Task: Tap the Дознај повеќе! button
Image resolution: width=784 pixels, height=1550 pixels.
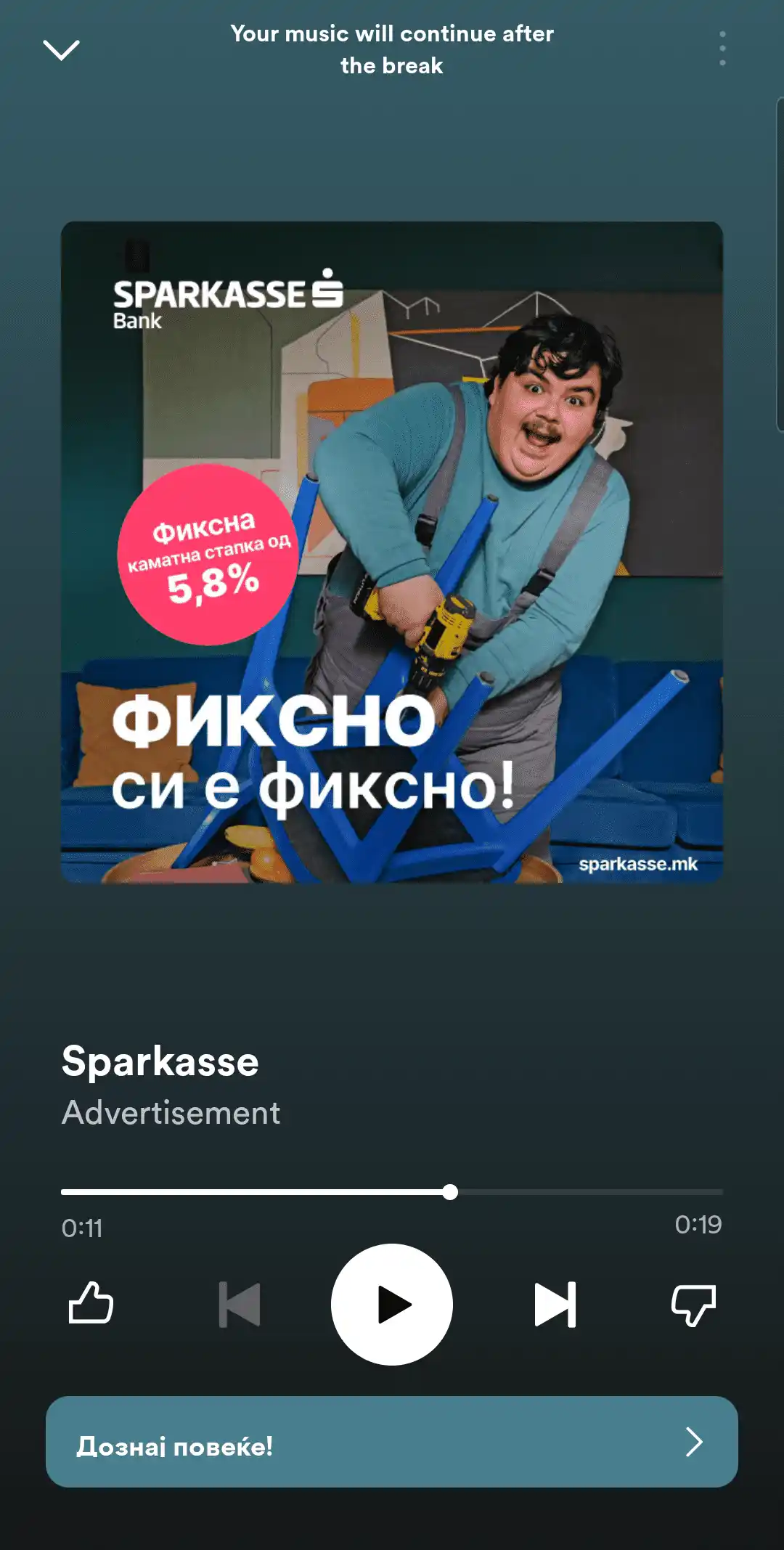Action: (392, 1442)
